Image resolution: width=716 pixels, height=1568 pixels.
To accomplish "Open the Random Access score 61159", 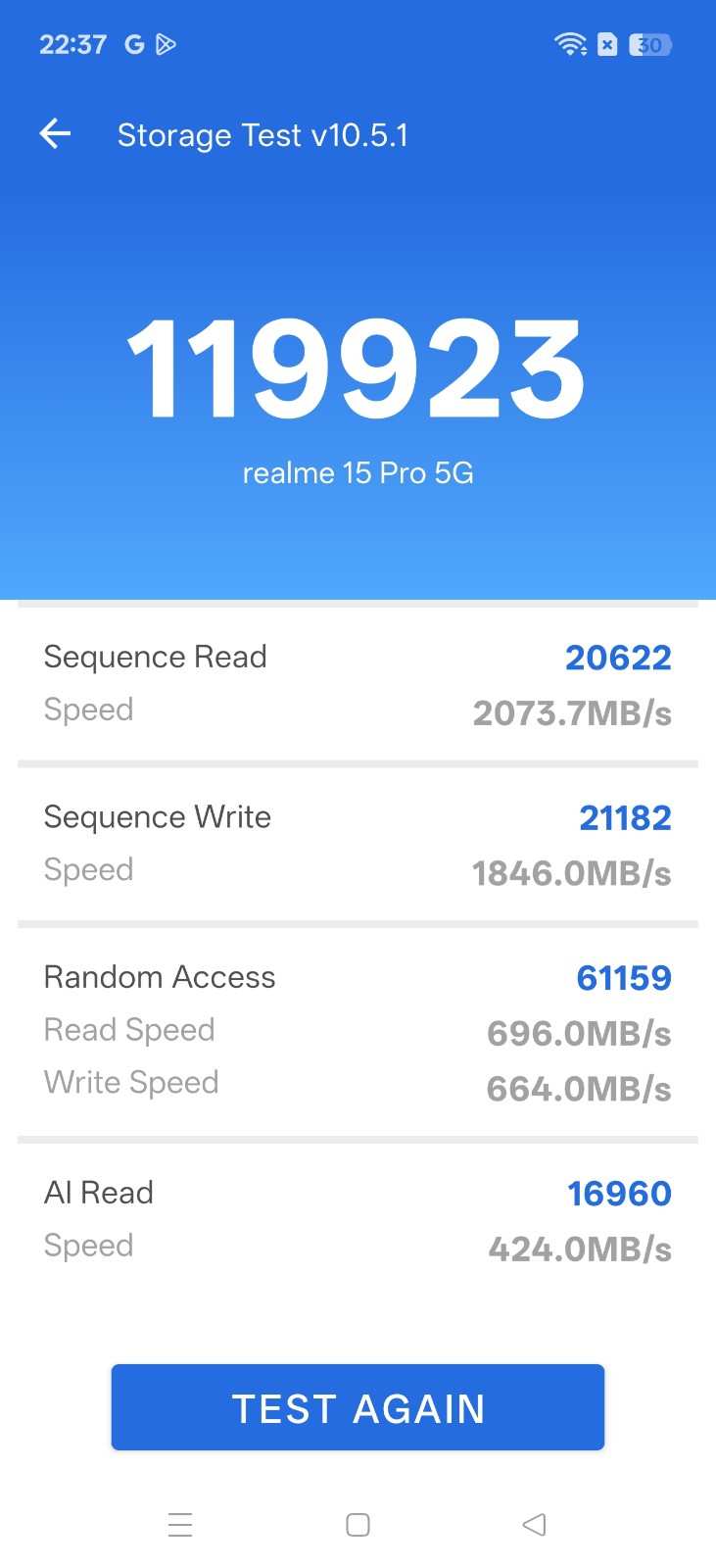I will (624, 977).
